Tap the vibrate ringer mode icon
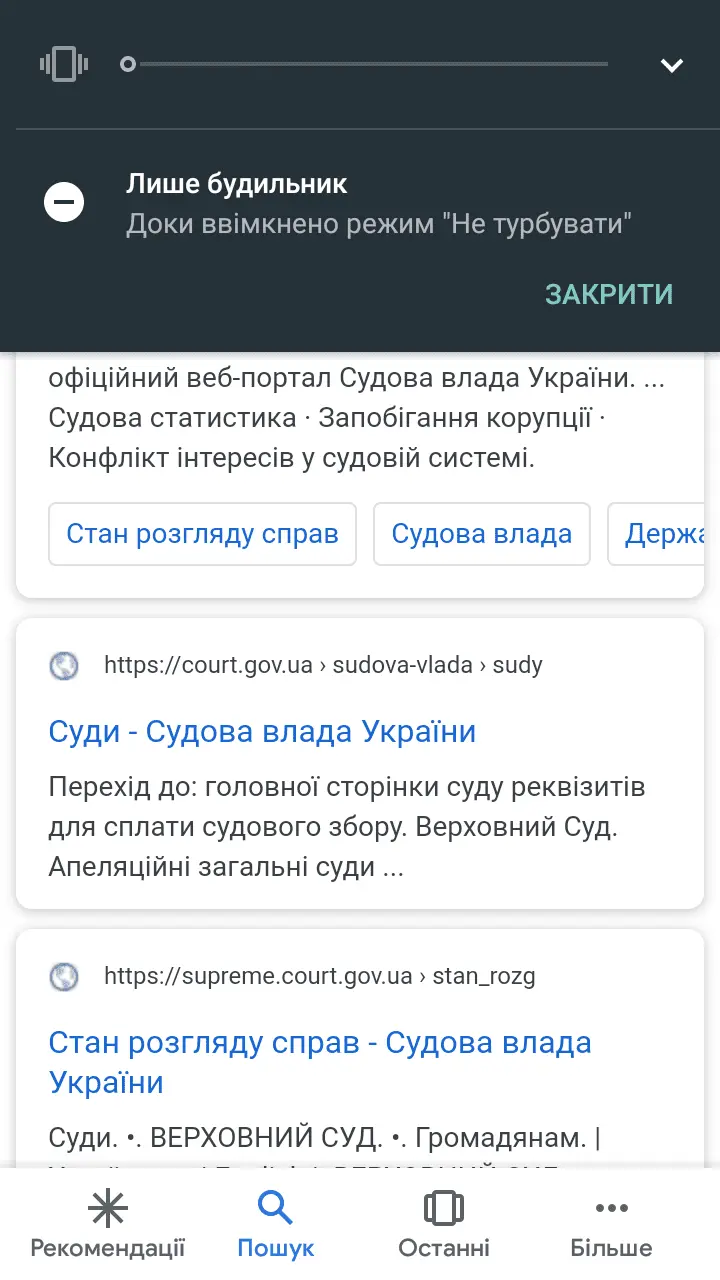Image resolution: width=720 pixels, height=1280 pixels. pyautogui.click(x=63, y=65)
